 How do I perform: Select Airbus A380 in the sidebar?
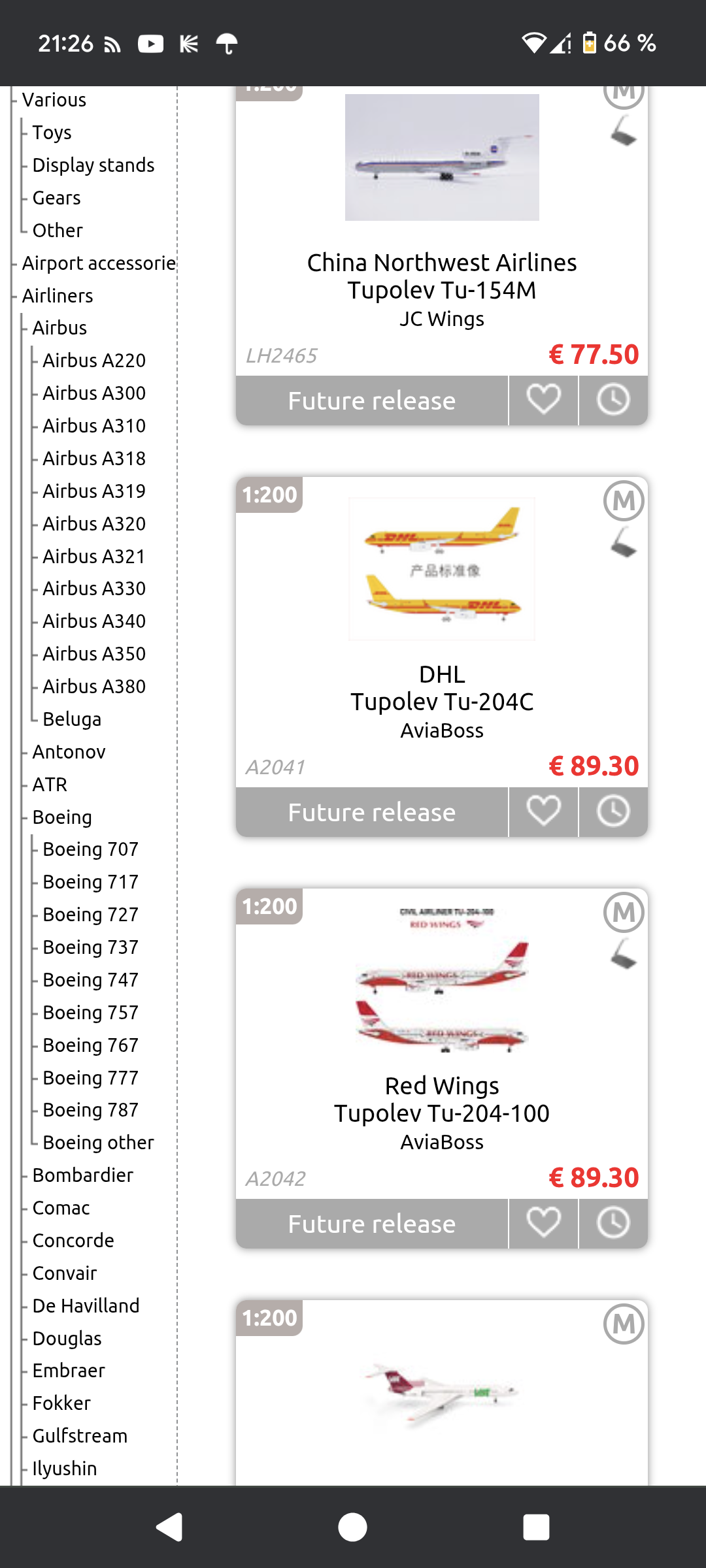click(94, 686)
